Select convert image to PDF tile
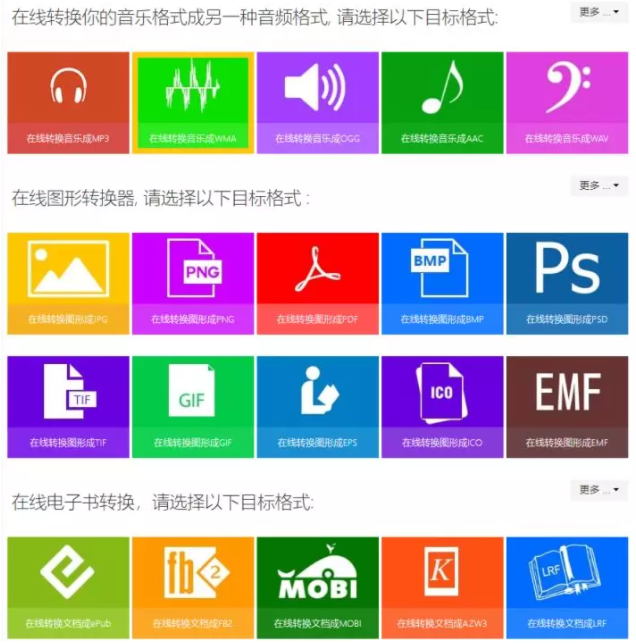Screen dimensions: 636x644 pyautogui.click(x=317, y=283)
